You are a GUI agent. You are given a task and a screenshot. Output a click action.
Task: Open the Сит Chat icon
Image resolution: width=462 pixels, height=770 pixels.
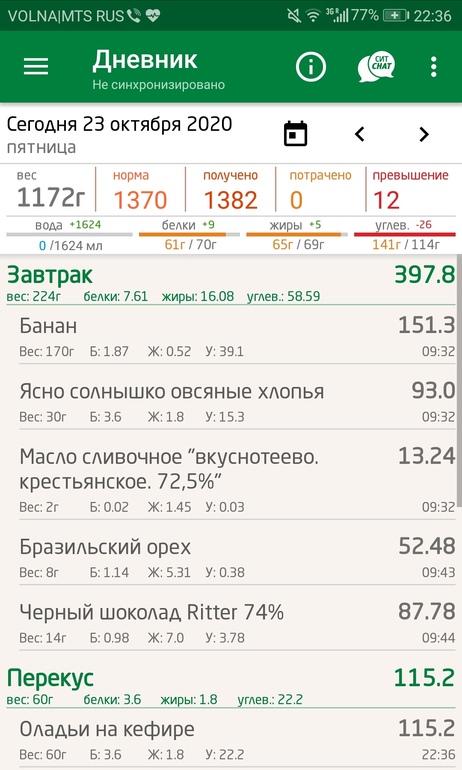point(376,66)
